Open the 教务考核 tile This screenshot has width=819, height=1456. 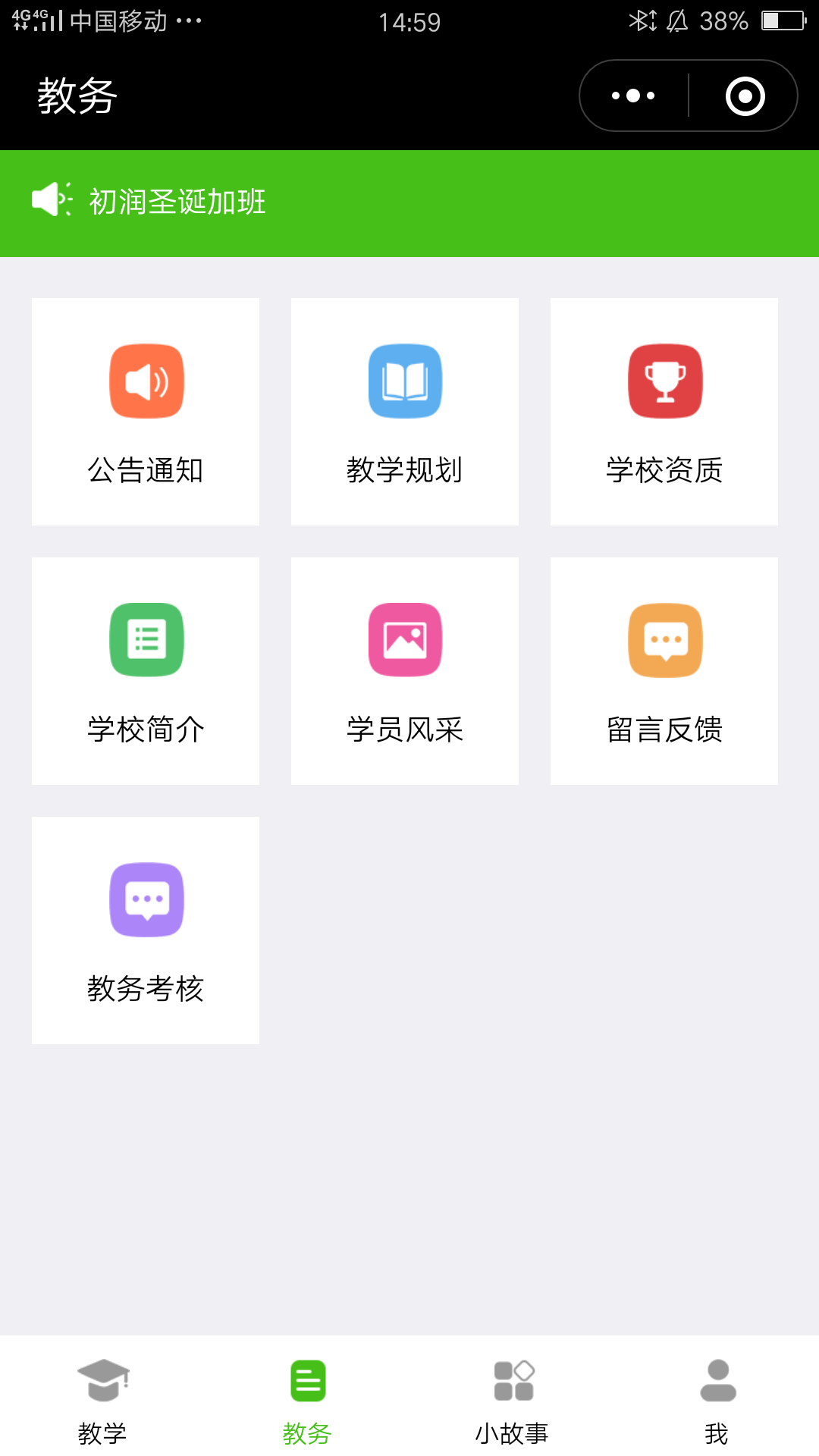[x=146, y=930]
